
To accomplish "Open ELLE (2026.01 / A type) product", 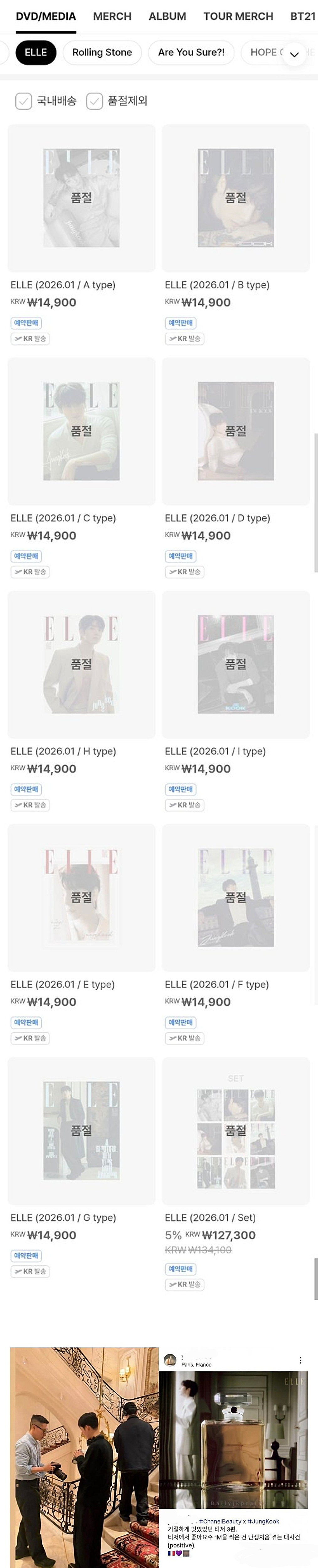I will click(81, 199).
